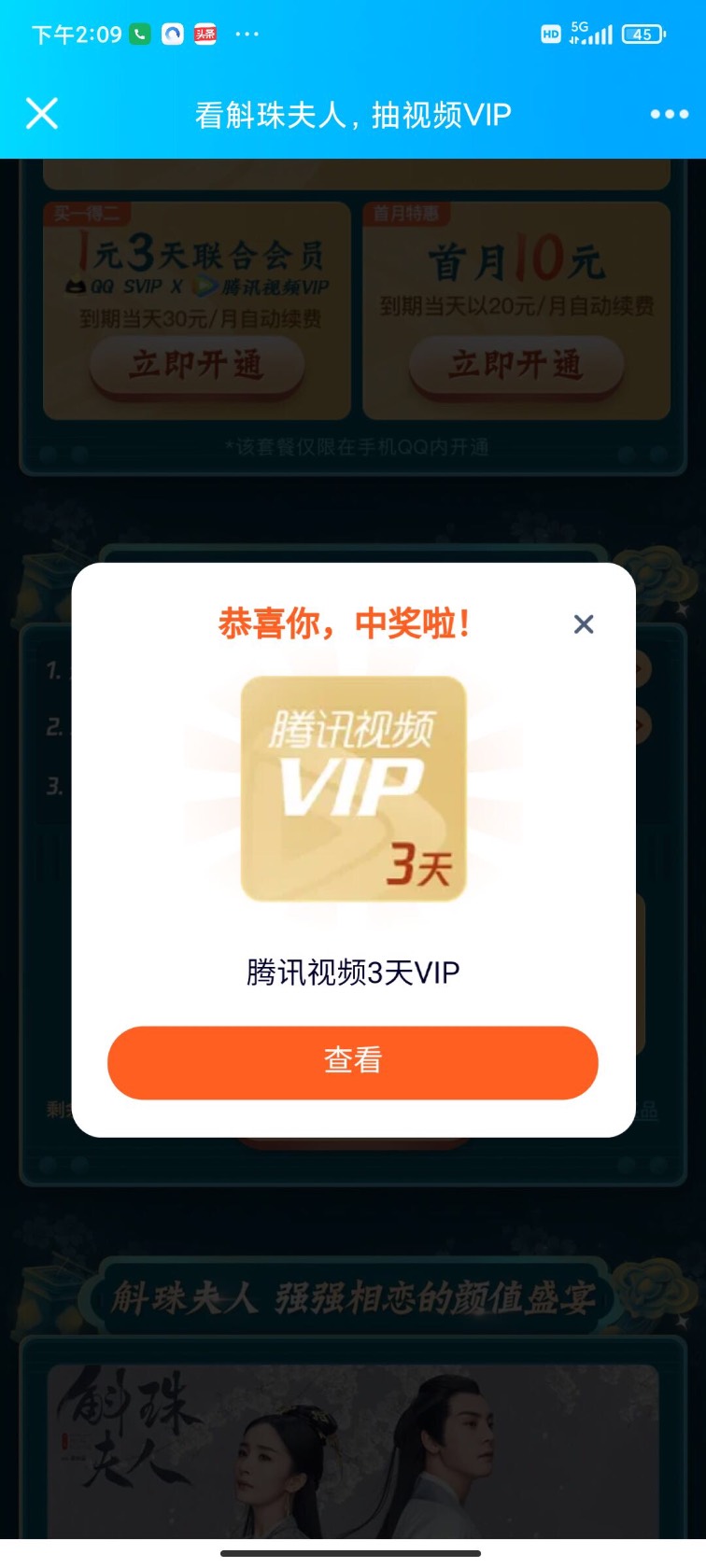The width and height of the screenshot is (706, 1568).
Task: Dismiss the 中奖 prize dialog
Action: (584, 624)
